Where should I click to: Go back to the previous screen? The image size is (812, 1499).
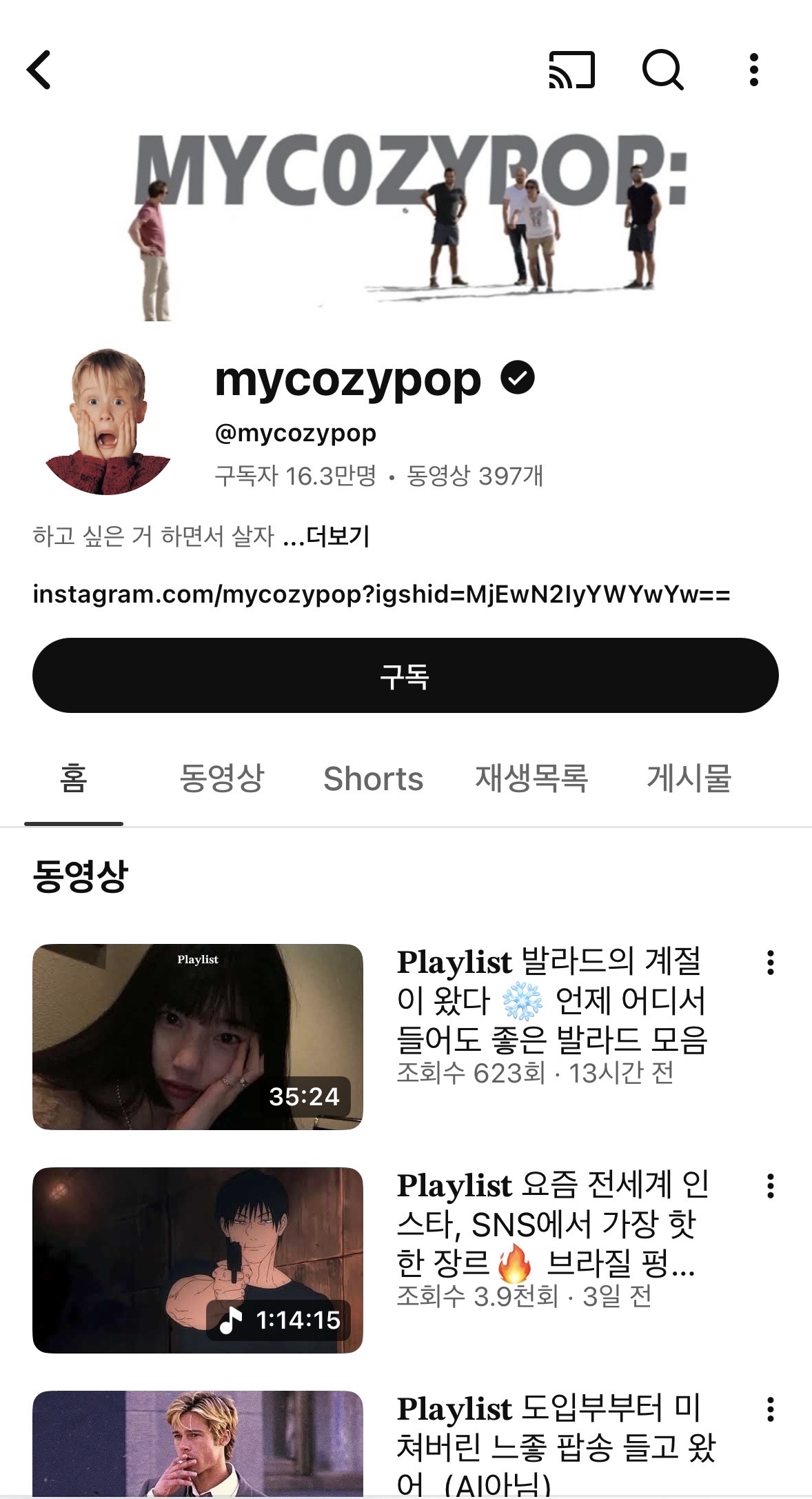(x=39, y=70)
